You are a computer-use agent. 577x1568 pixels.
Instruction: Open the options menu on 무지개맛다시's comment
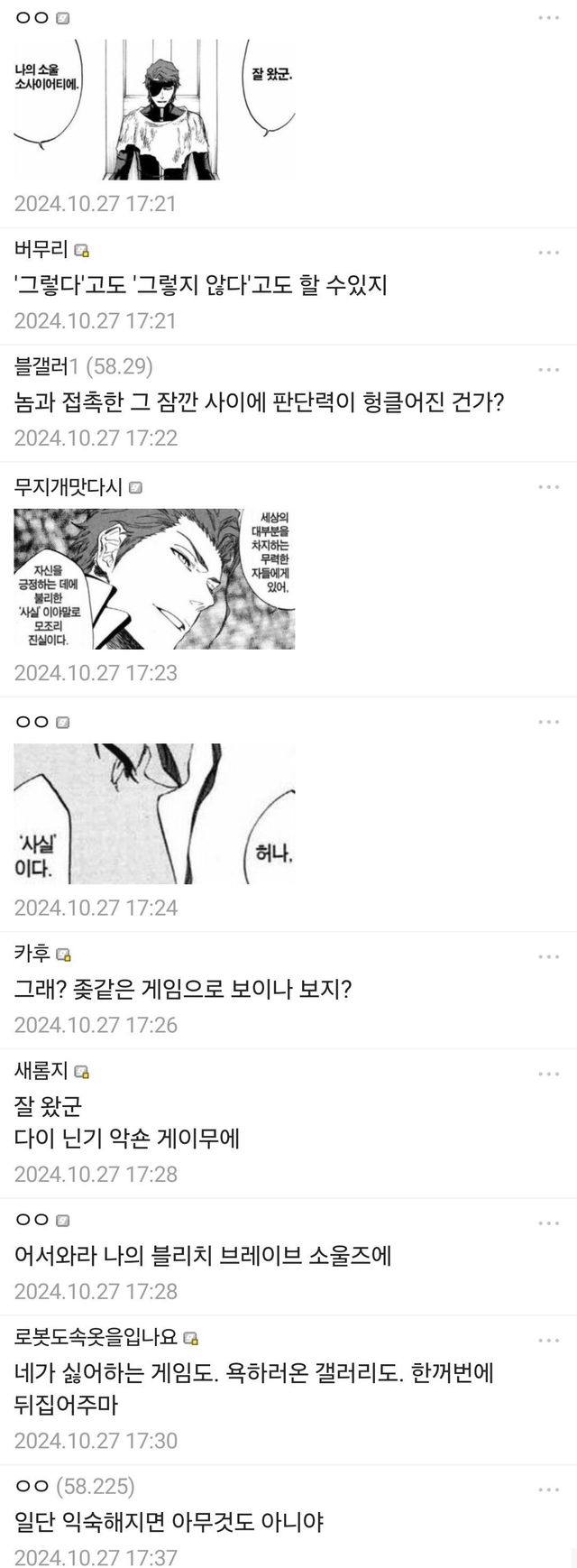coord(548,487)
